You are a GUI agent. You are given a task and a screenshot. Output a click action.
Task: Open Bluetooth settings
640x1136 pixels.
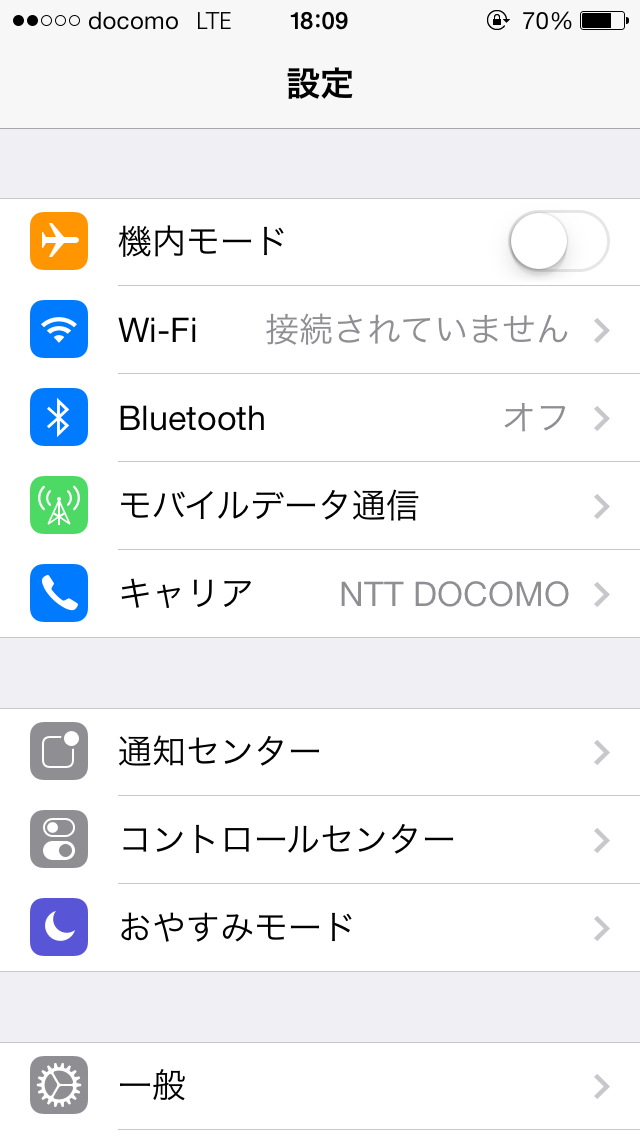coord(320,418)
